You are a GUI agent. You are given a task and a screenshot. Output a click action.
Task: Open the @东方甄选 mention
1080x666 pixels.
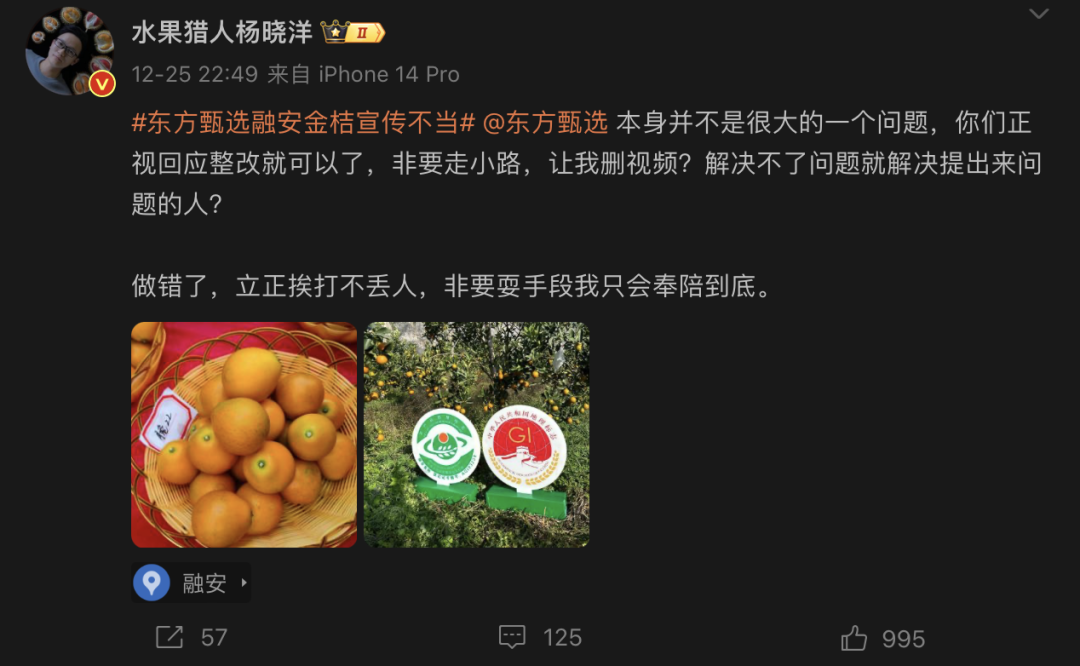click(545, 124)
